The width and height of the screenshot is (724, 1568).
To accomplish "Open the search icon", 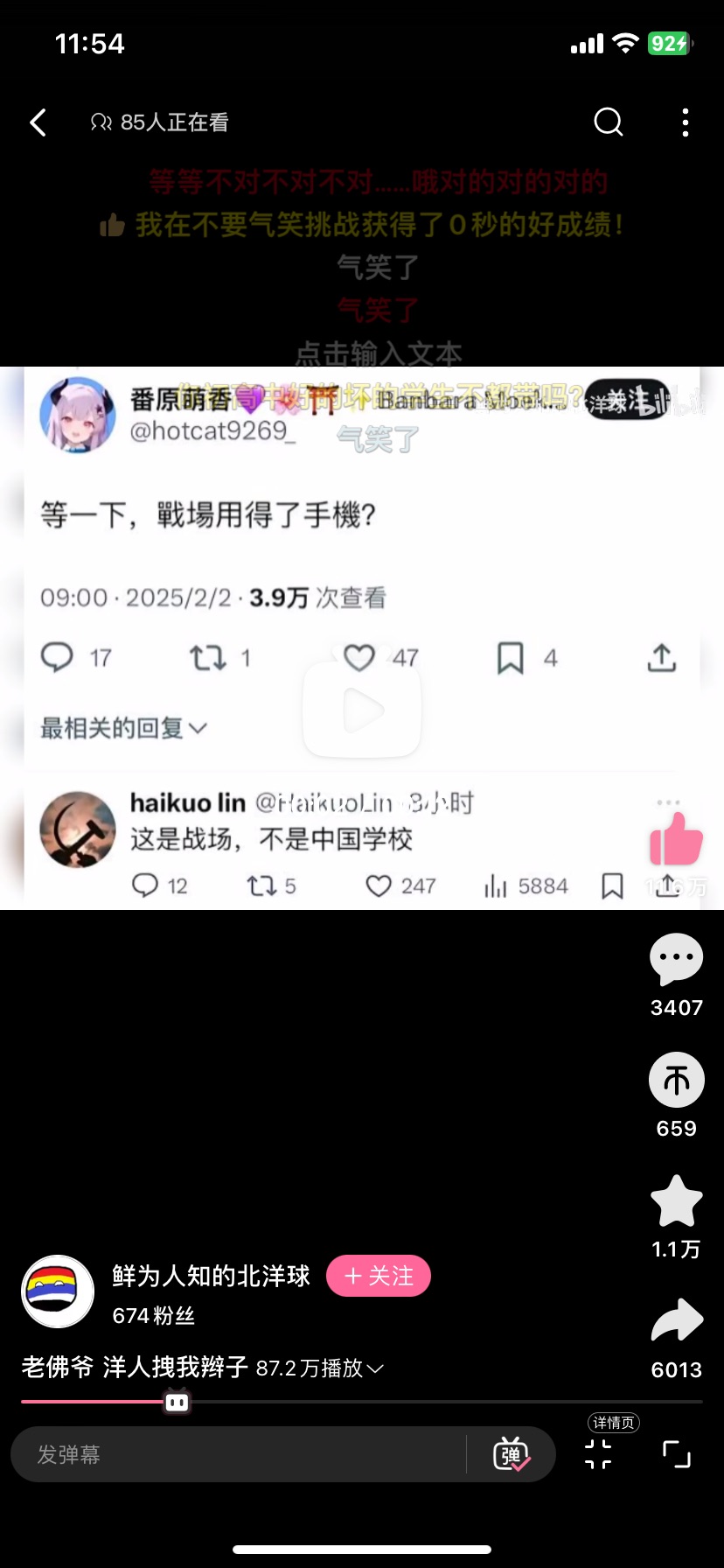I will [608, 122].
